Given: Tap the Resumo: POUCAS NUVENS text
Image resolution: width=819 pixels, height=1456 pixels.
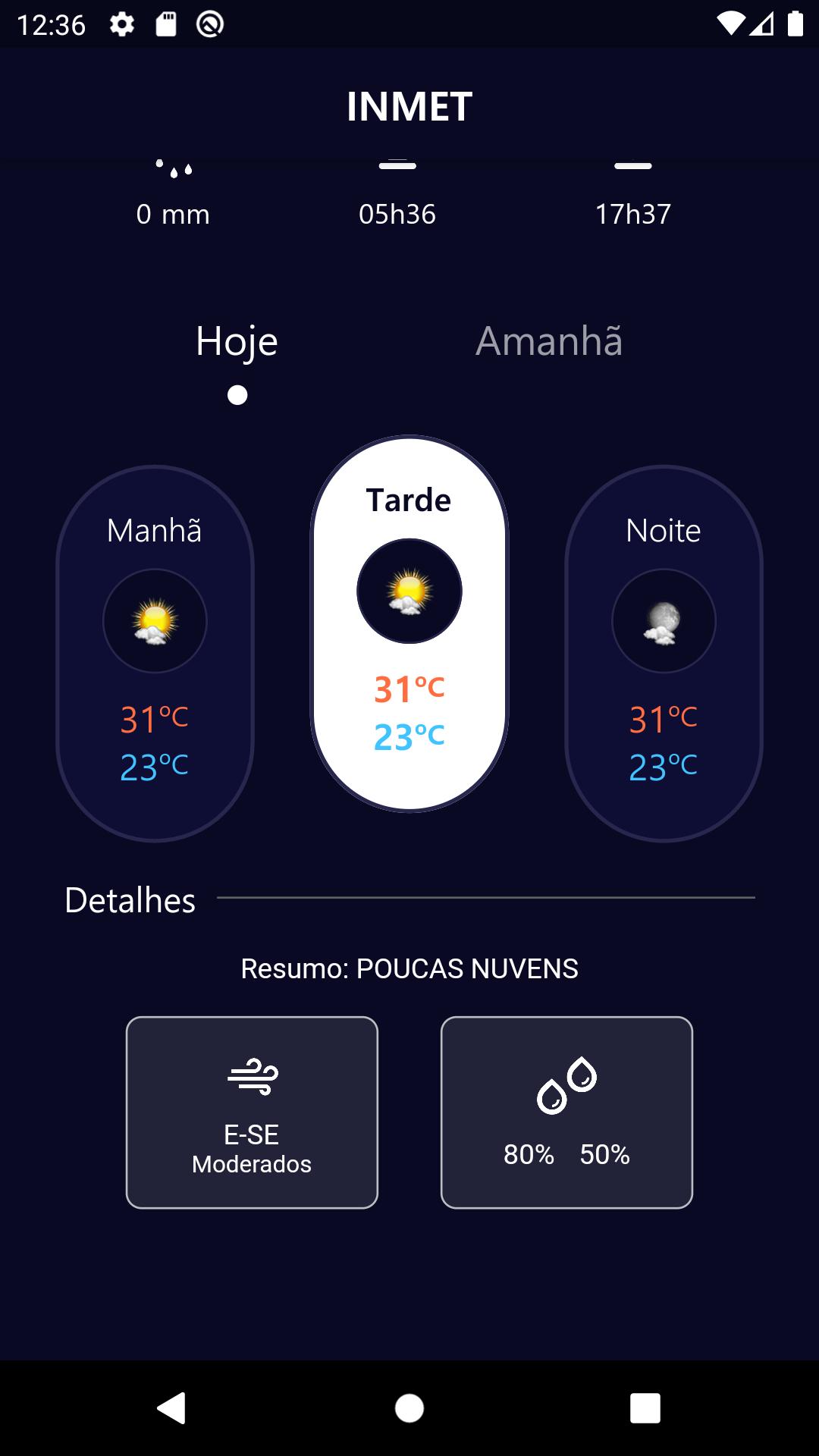Looking at the screenshot, I should 409,968.
